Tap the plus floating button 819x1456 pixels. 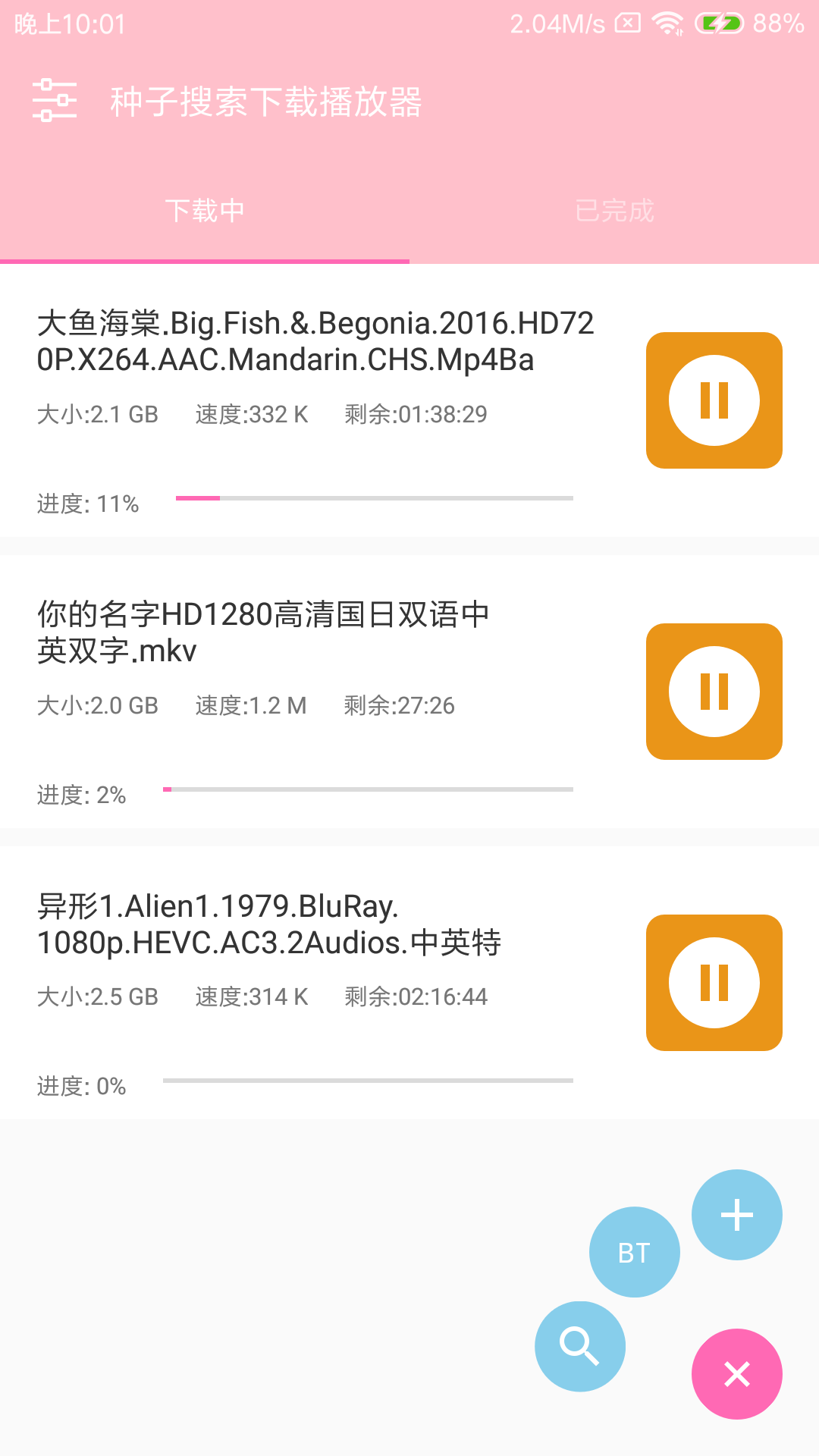tap(736, 1215)
